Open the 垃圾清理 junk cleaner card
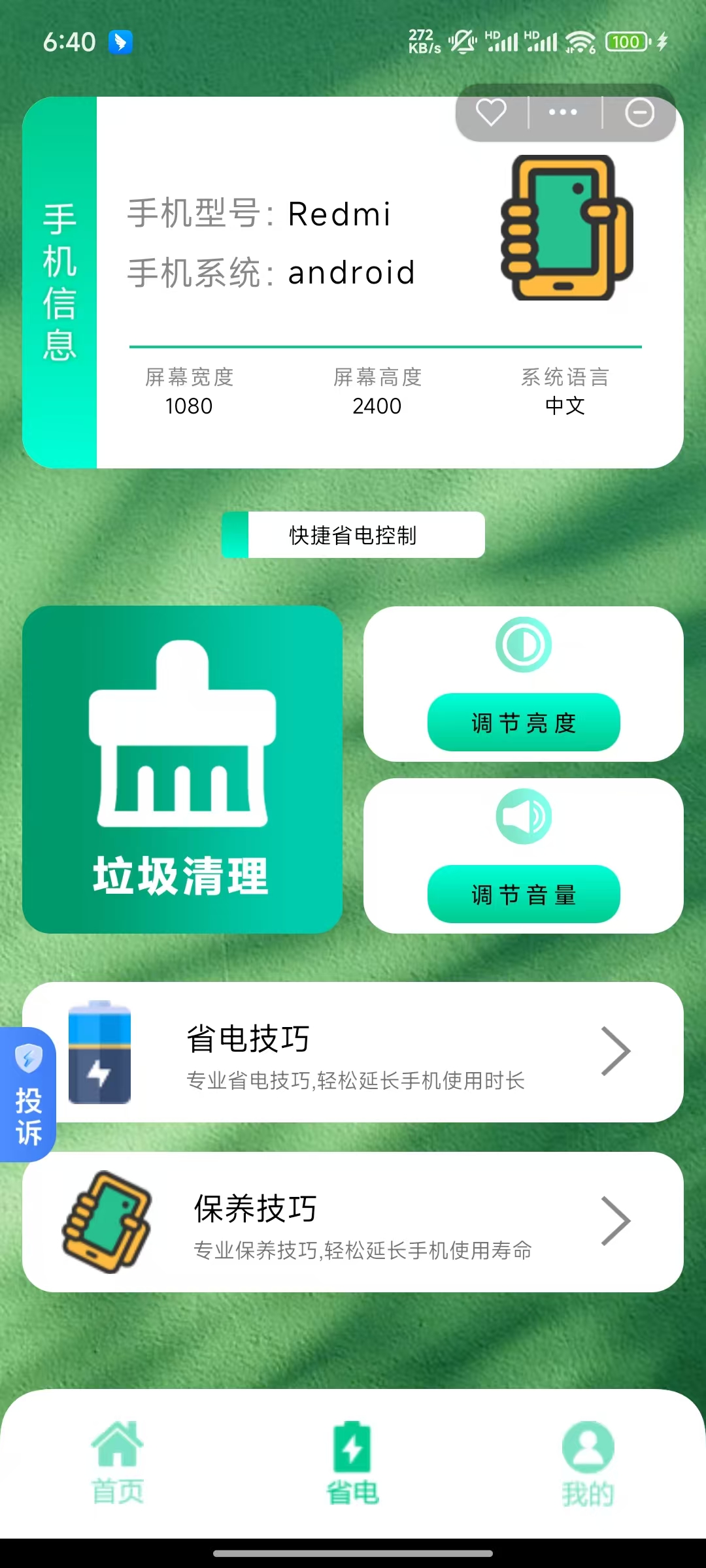The height and width of the screenshot is (1568, 706). click(182, 769)
